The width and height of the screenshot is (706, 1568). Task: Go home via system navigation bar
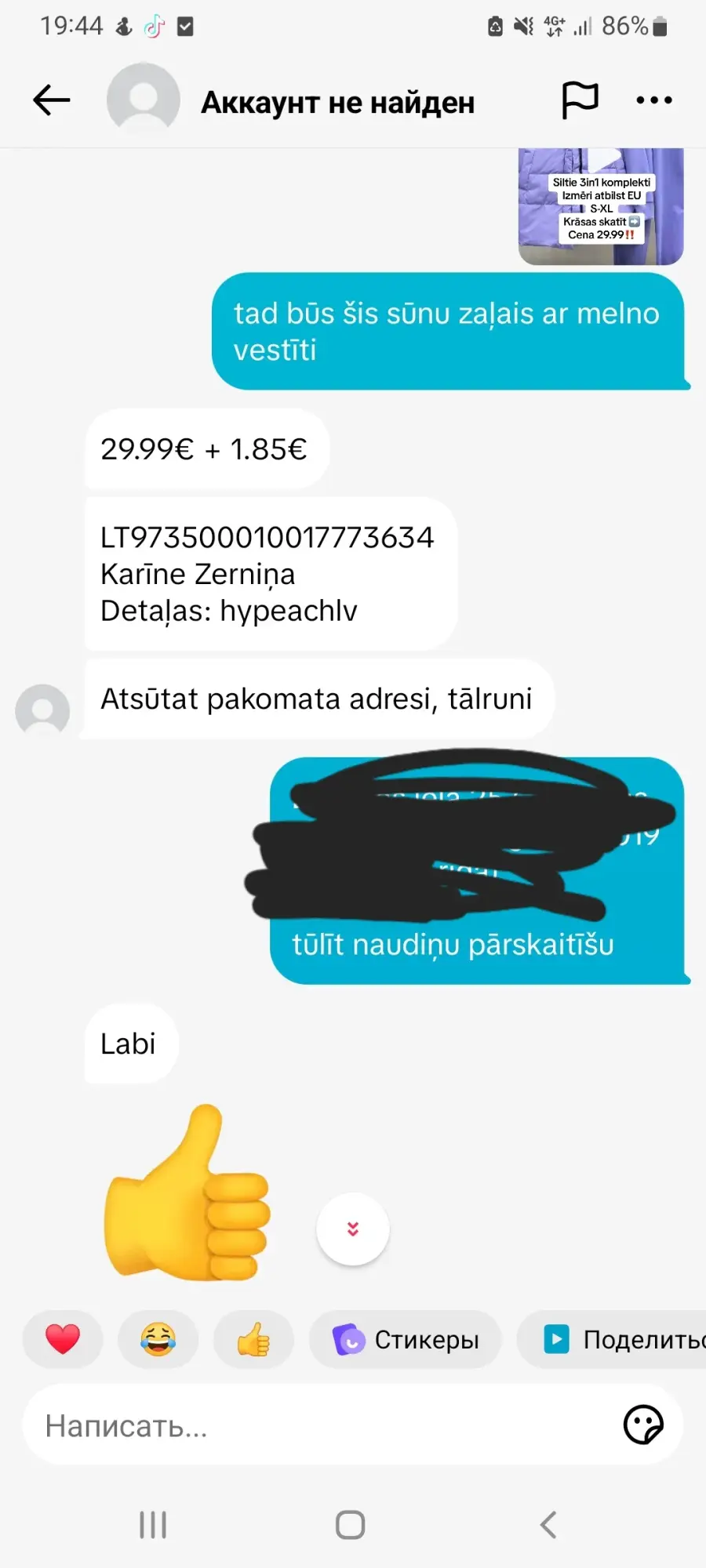(351, 1525)
